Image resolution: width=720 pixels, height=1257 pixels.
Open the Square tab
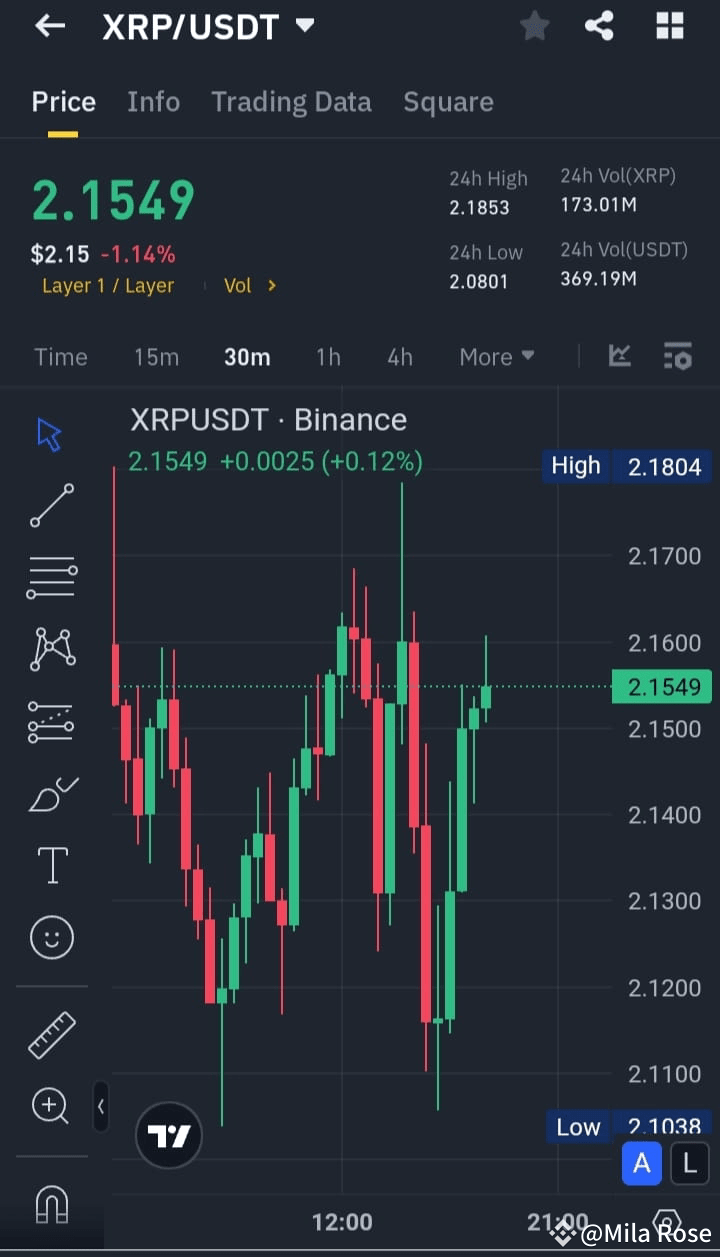pyautogui.click(x=448, y=101)
